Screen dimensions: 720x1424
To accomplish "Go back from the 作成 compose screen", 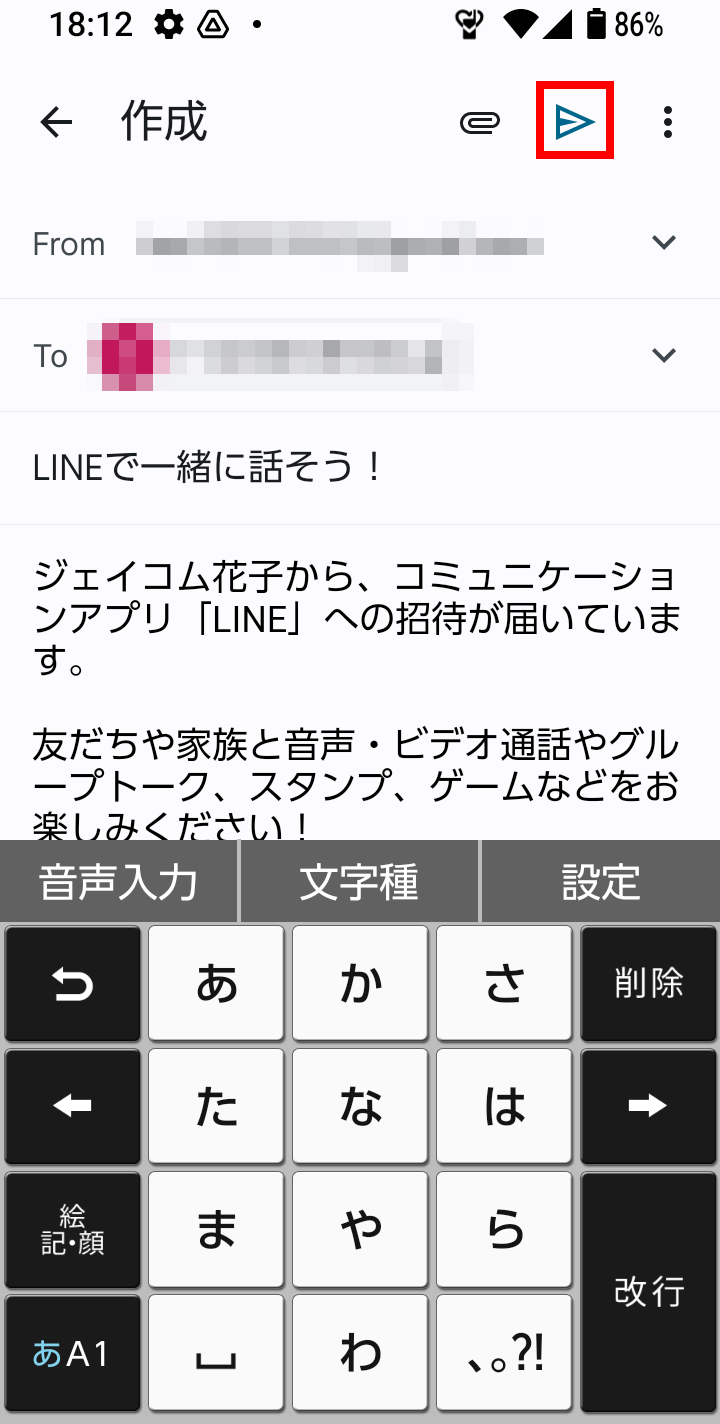I will tap(57, 122).
